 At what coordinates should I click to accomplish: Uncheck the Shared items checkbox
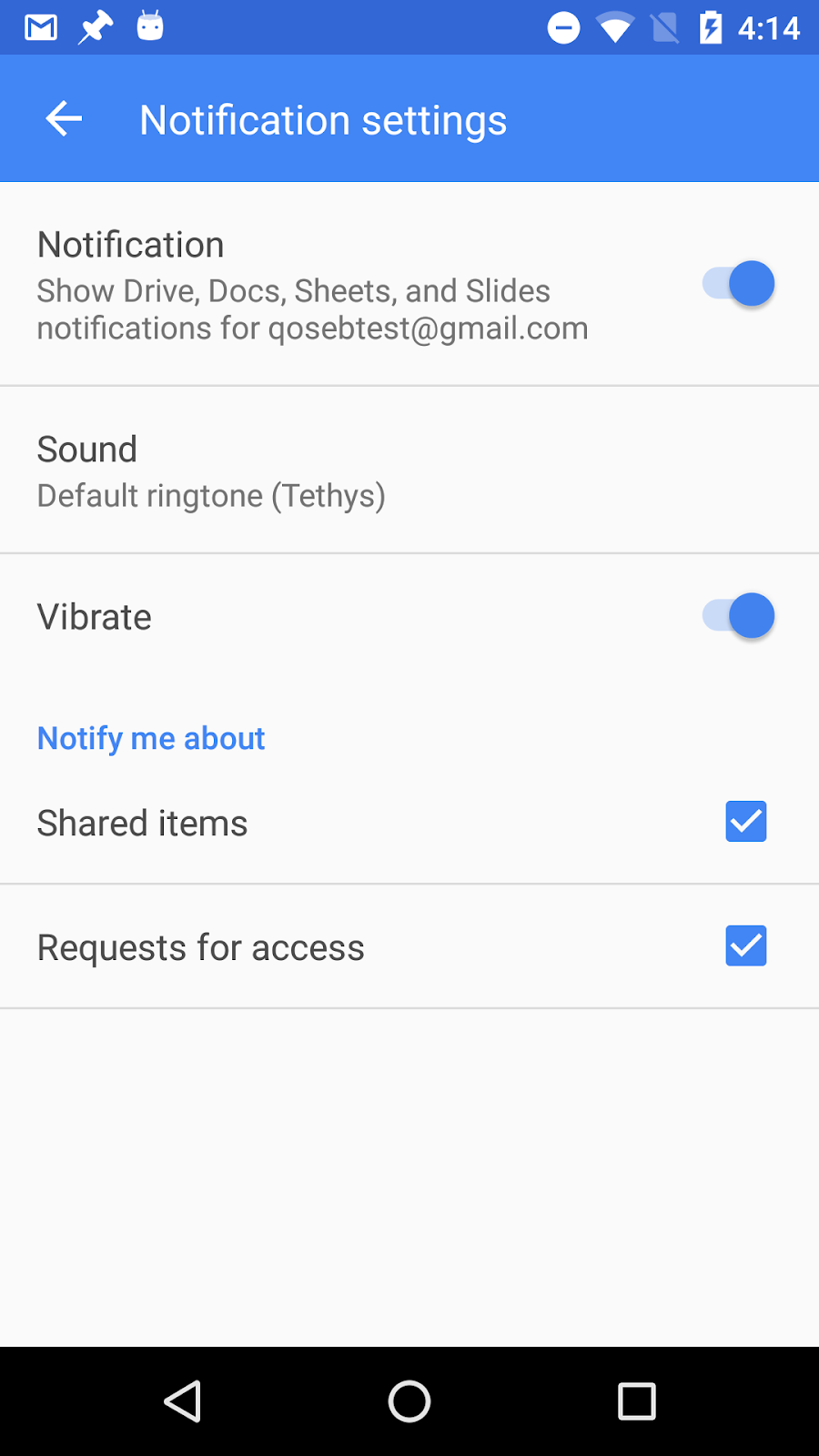tap(745, 822)
